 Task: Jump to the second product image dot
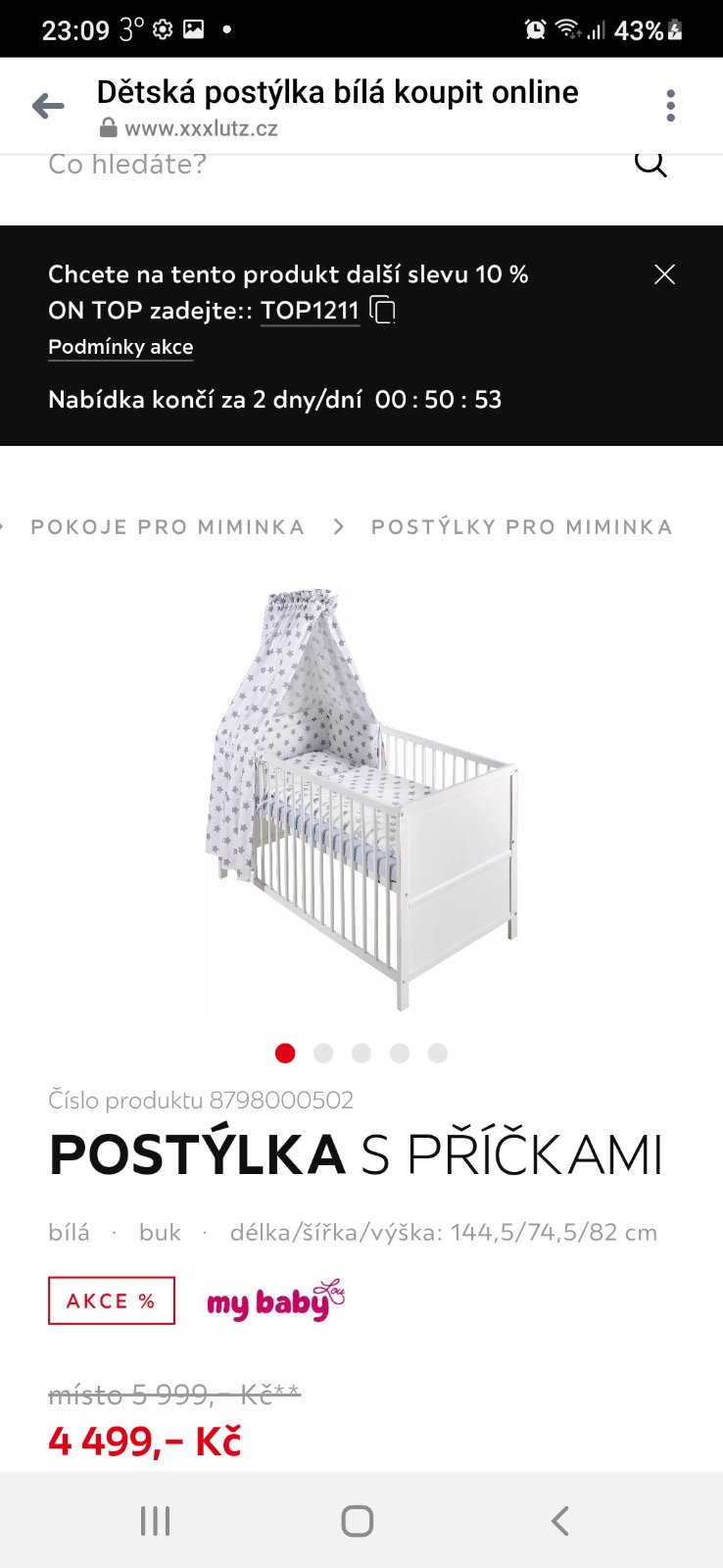pos(323,1053)
